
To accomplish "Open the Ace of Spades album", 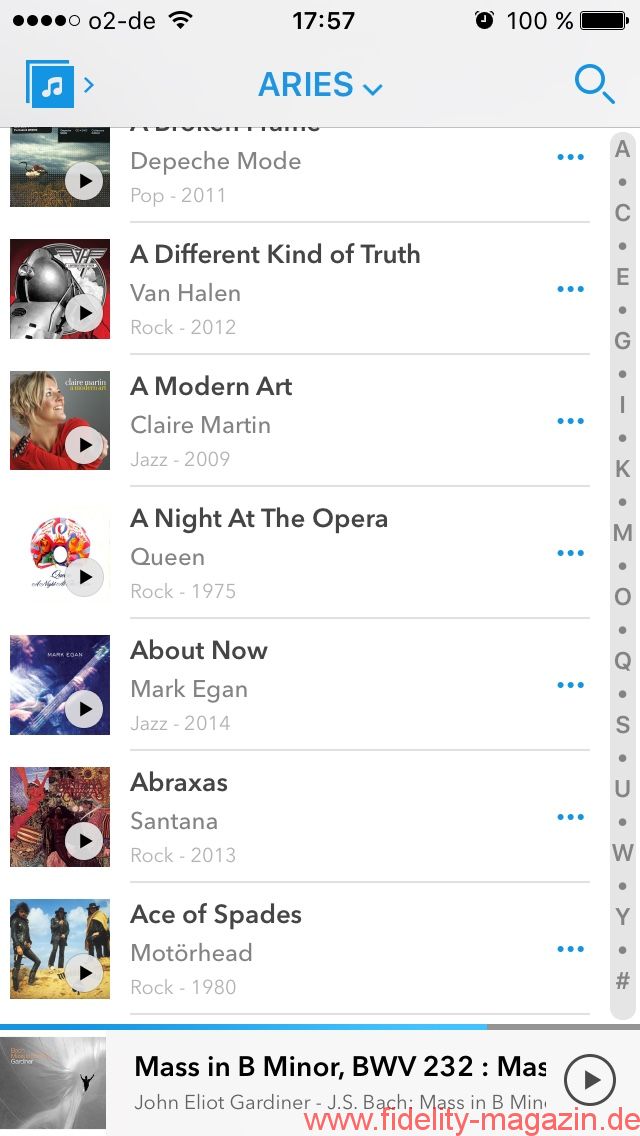I will click(x=216, y=914).
